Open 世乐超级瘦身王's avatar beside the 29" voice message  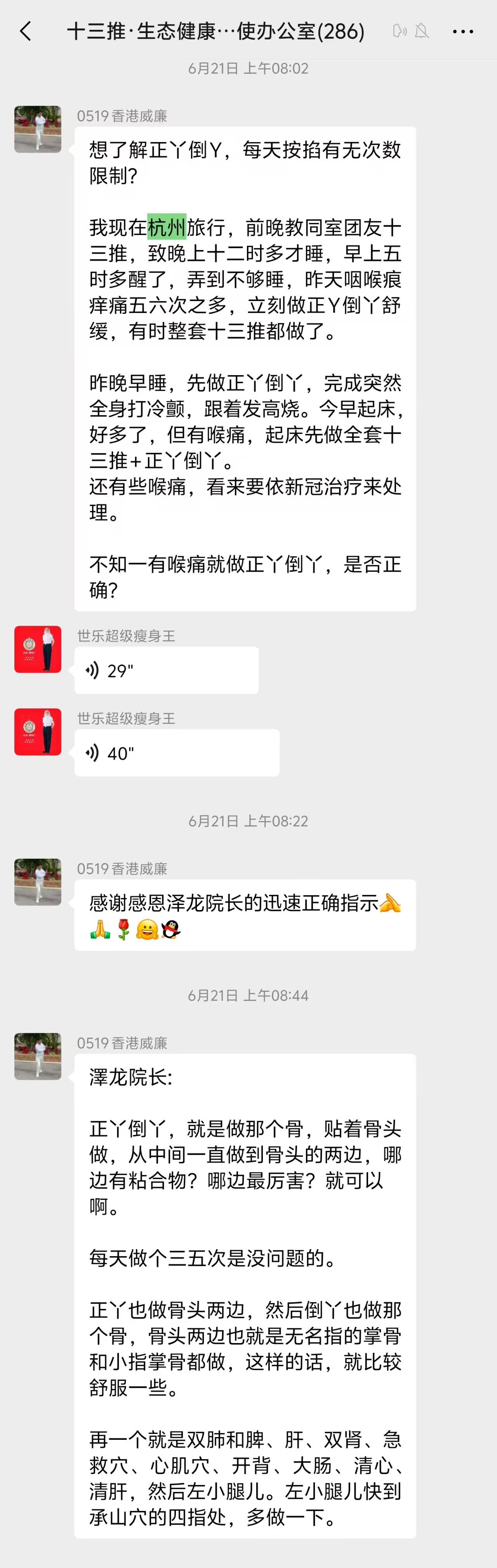pyautogui.click(x=38, y=649)
